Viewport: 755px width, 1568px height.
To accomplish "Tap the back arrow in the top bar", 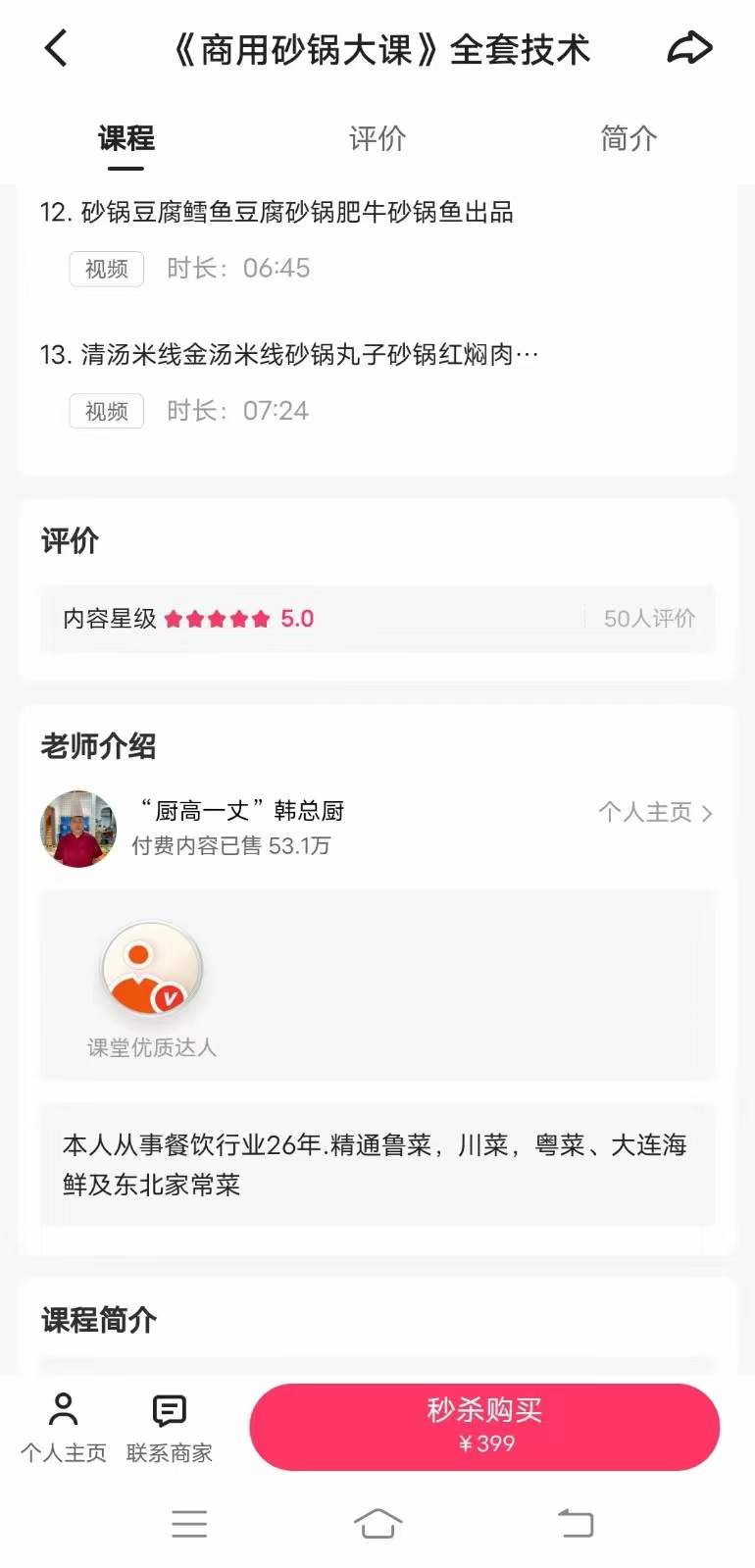I will [x=56, y=47].
